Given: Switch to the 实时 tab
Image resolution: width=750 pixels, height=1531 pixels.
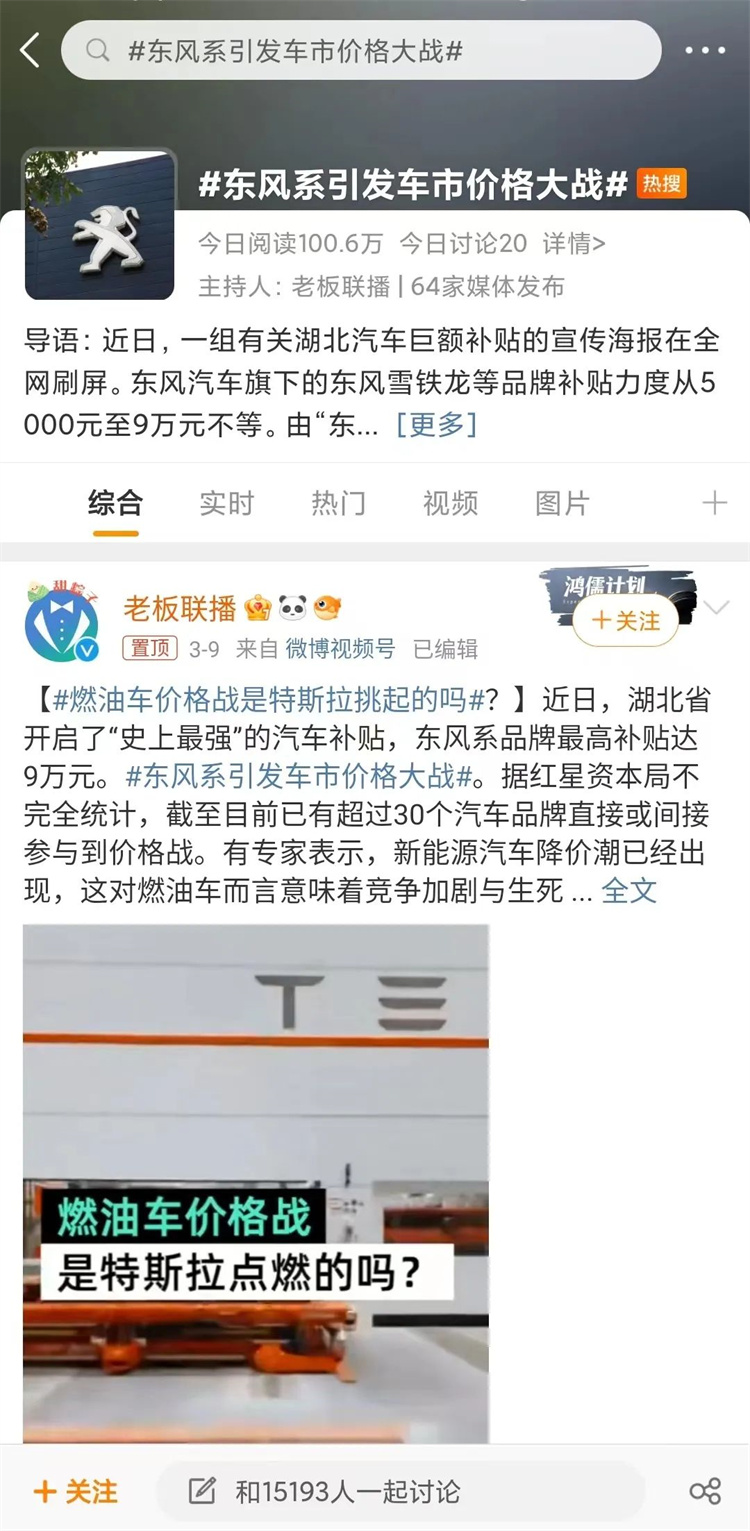Looking at the screenshot, I should coord(227,503).
